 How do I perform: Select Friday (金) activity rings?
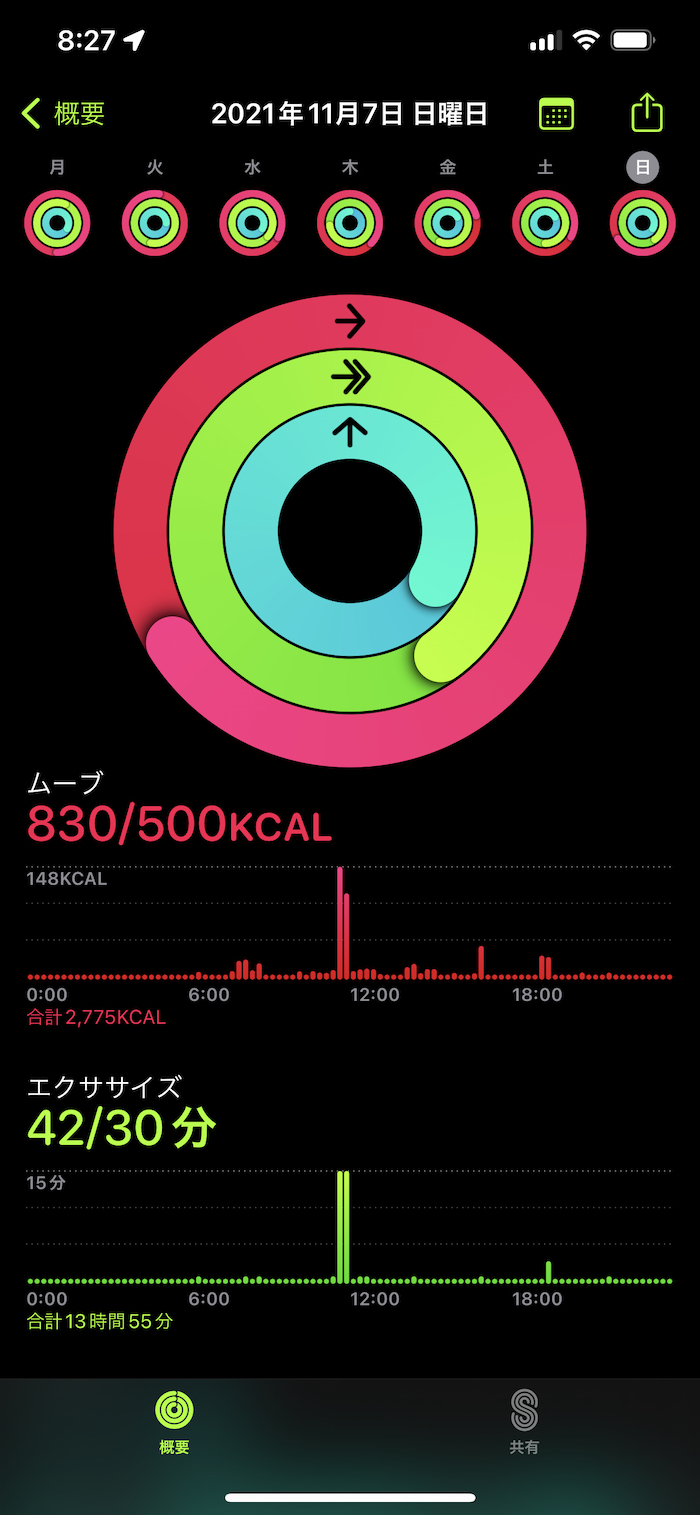(447, 222)
